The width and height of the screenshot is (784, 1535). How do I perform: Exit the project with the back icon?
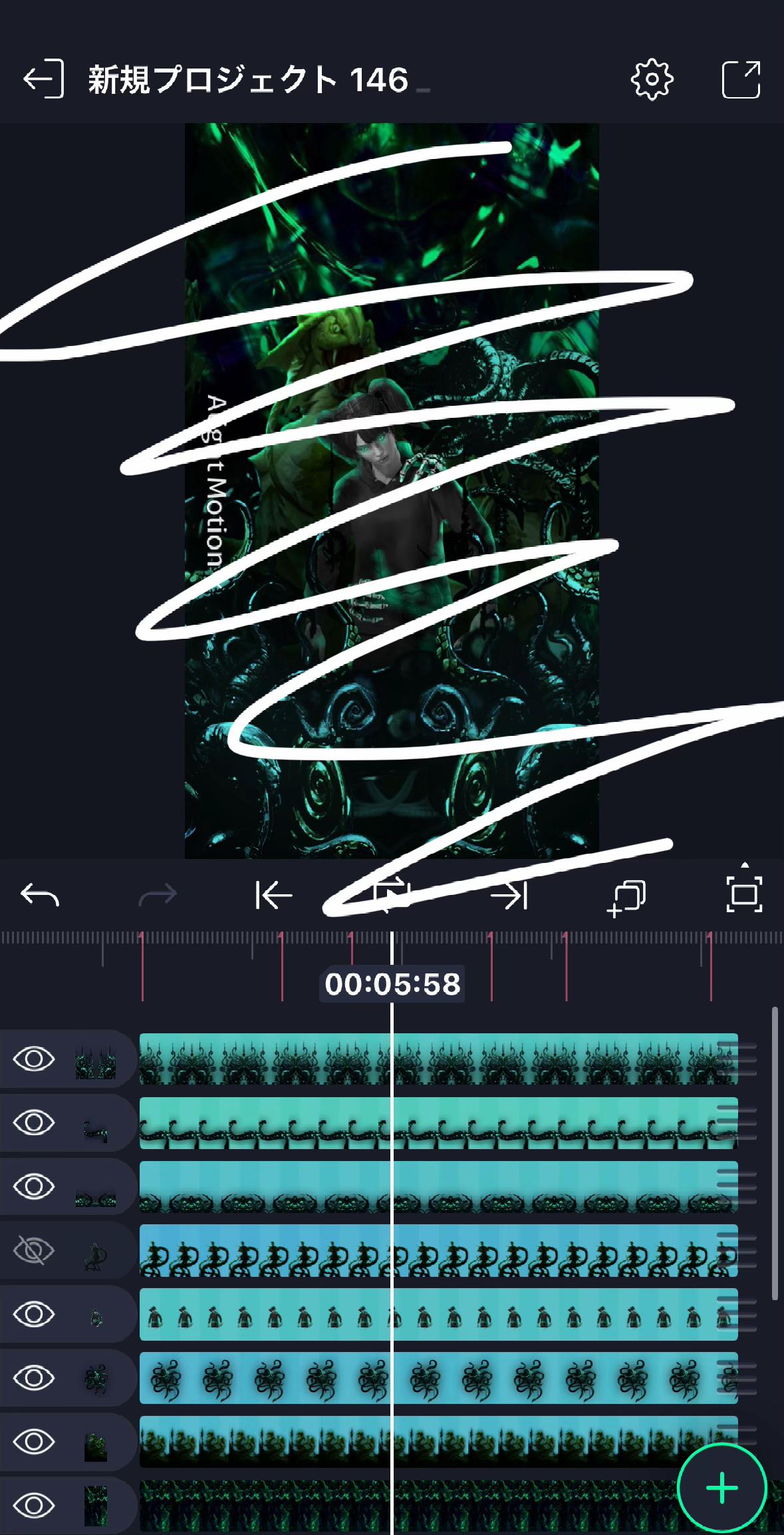pos(43,79)
